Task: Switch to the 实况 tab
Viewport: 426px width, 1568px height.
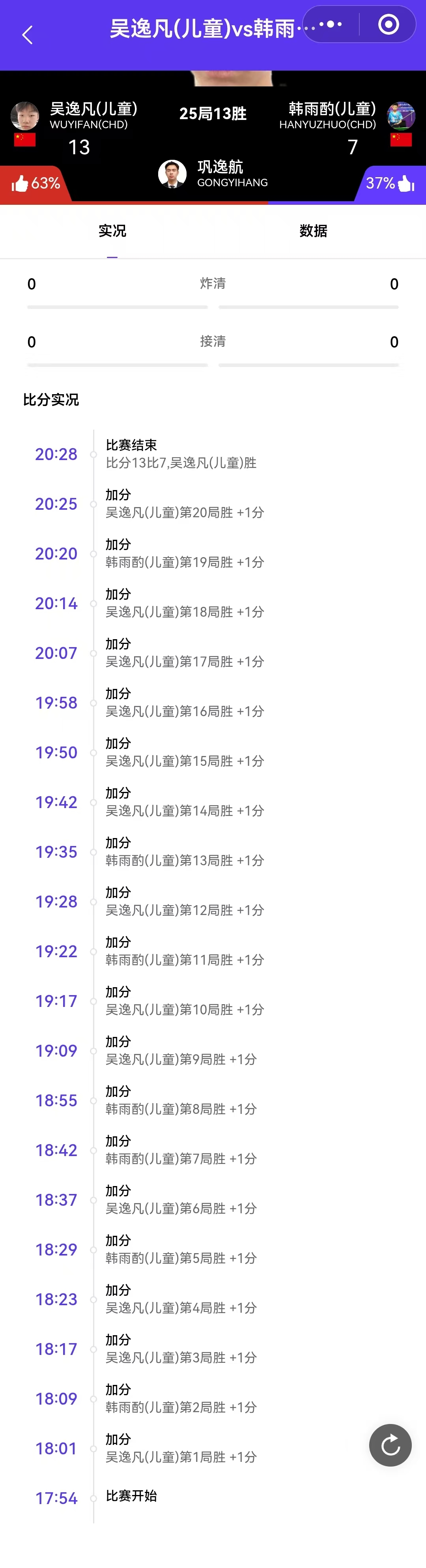Action: click(x=112, y=231)
